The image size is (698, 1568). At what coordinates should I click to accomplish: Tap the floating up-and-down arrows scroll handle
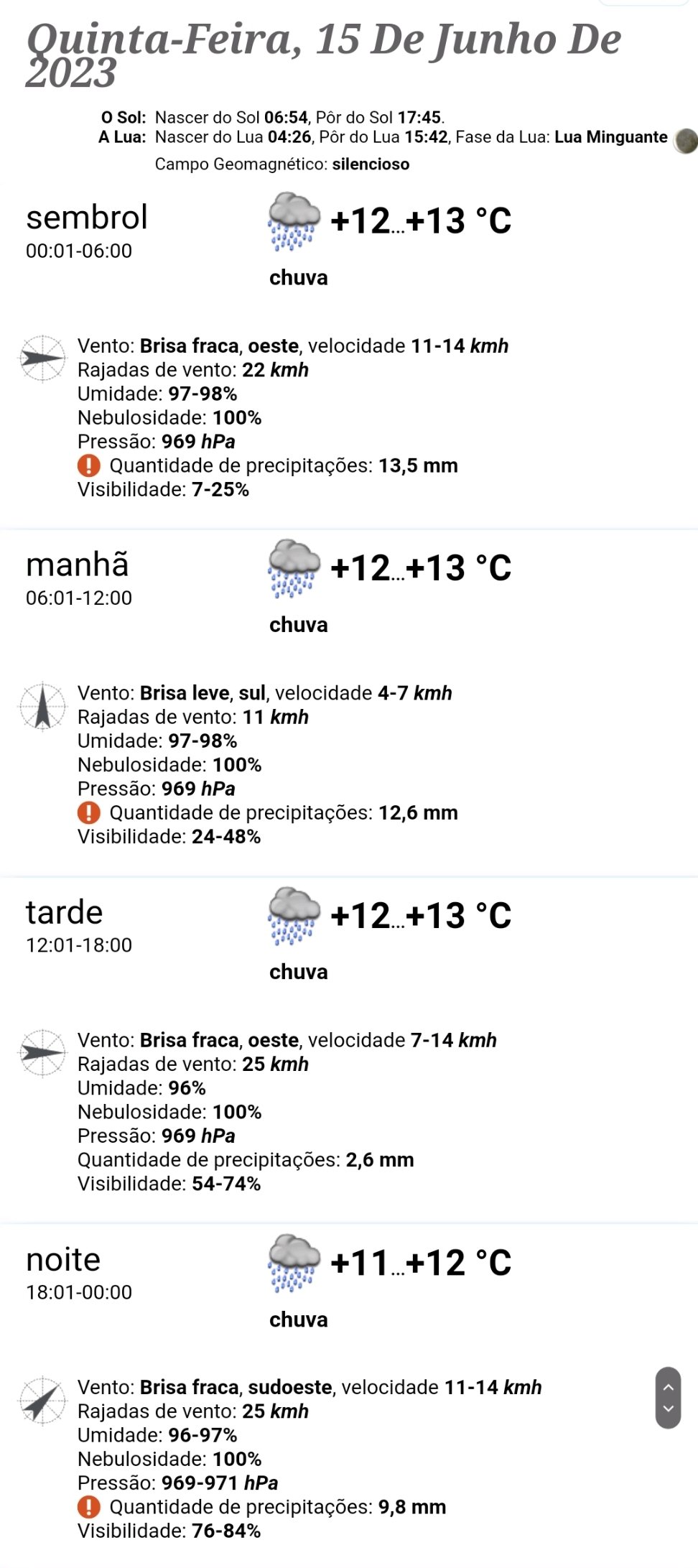668,1397
